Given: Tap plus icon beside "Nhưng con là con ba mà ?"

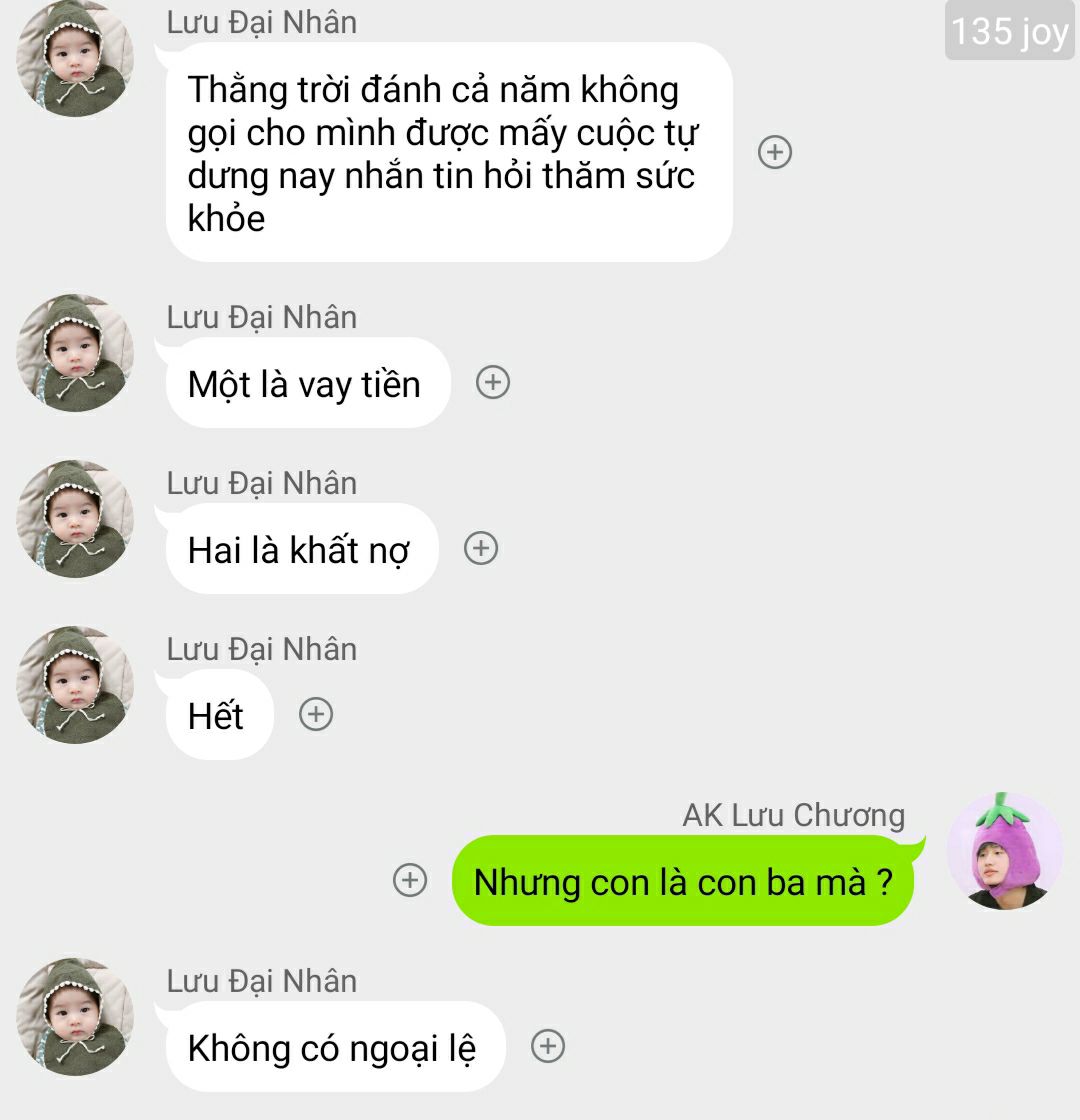Looking at the screenshot, I should 409,880.
